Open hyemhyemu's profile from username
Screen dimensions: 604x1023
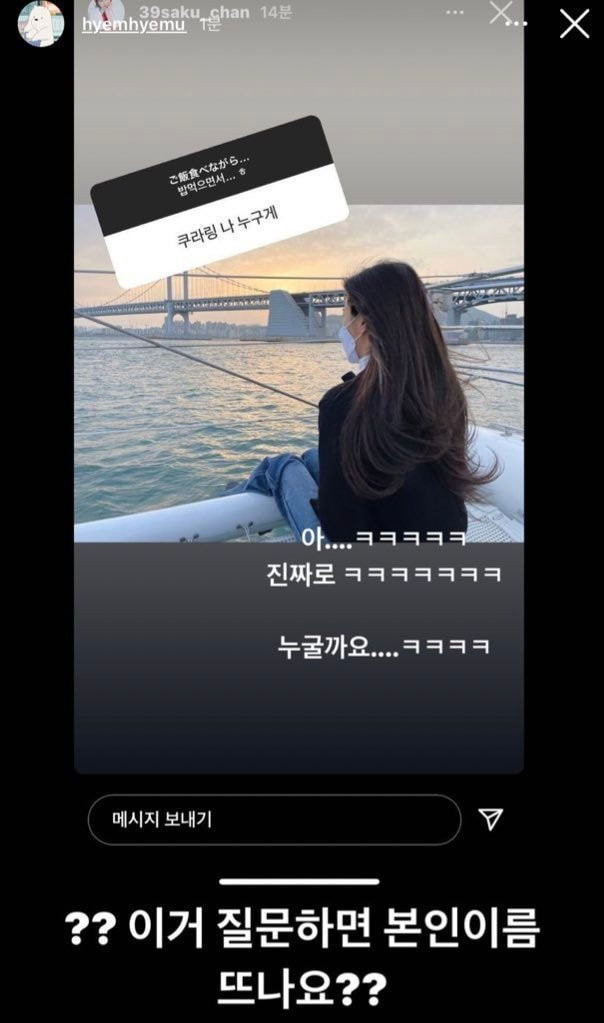[132, 25]
